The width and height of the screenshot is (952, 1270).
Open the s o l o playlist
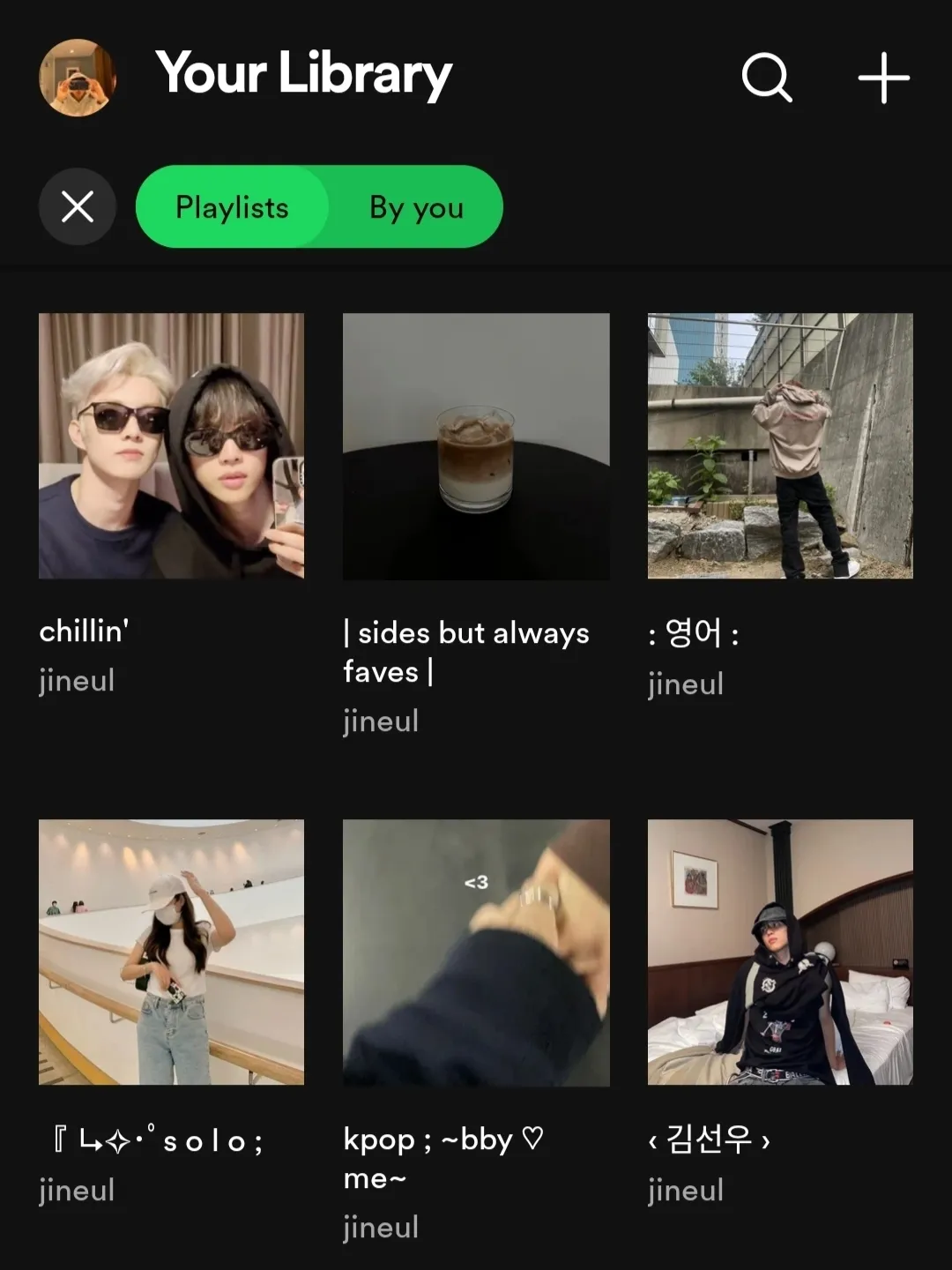tap(171, 952)
